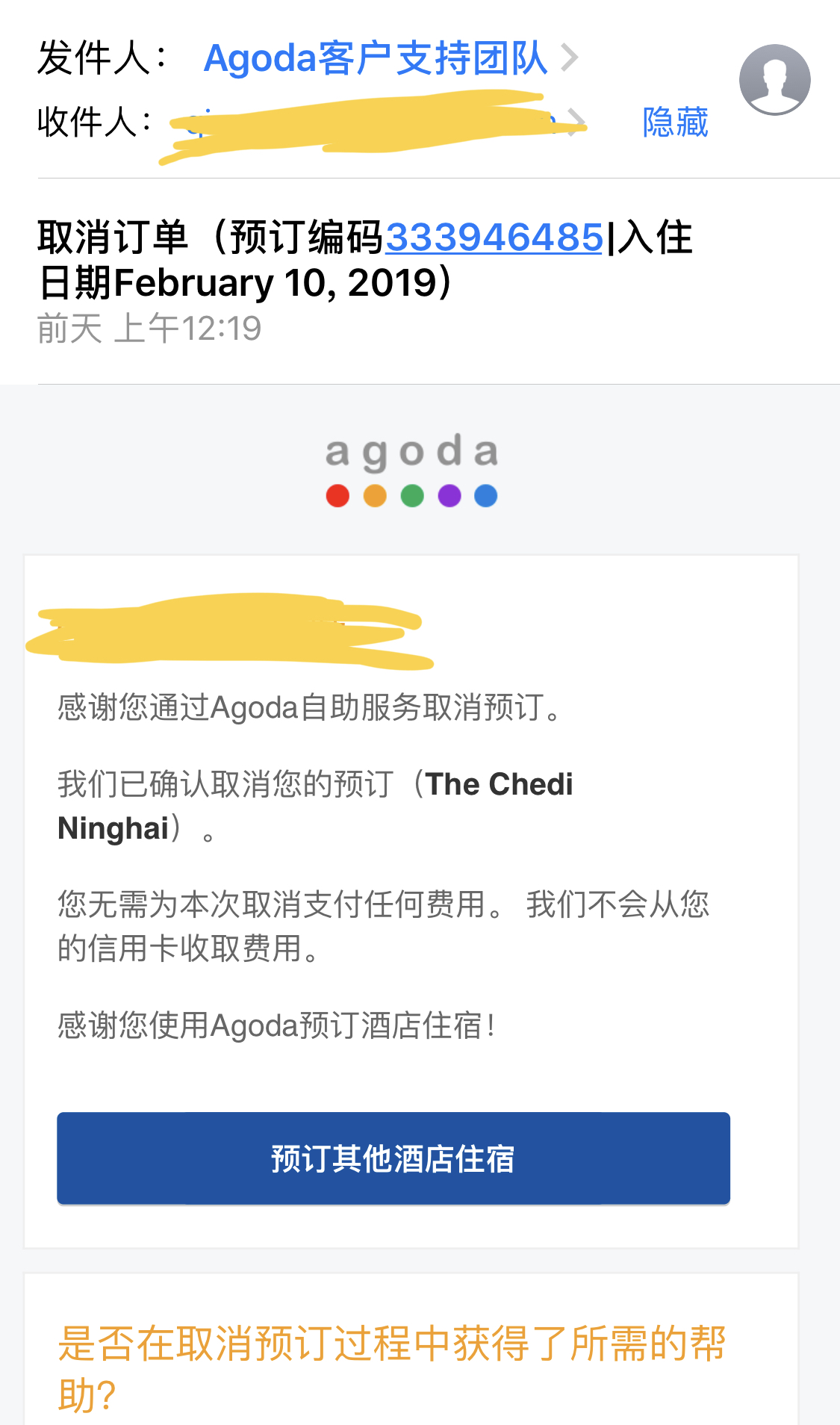This screenshot has width=840, height=1425.
Task: Tap 隐藏 to hide recipient details
Action: [x=675, y=122]
